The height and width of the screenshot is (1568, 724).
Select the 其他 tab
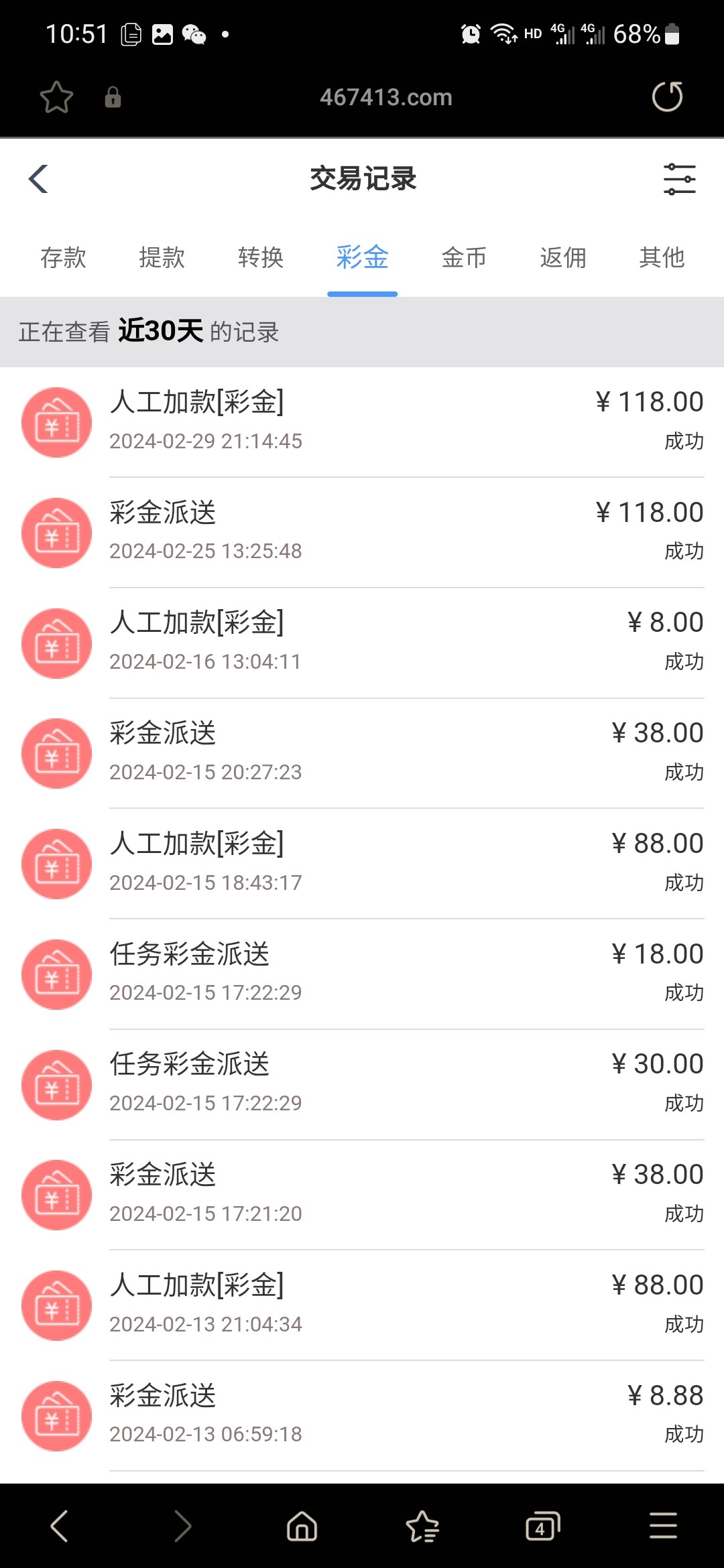pos(663,258)
